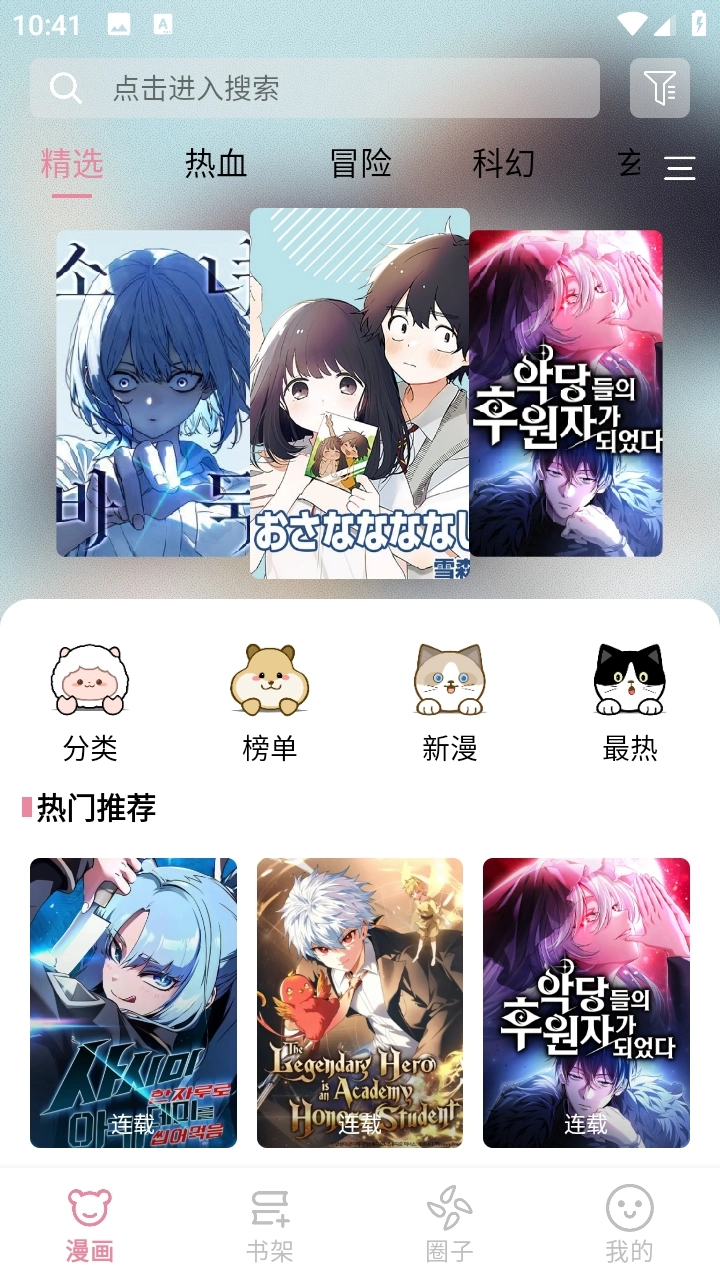720x1280 pixels.
Task: Open the blue-haired girl comic in 热门推荐
Action: pyautogui.click(x=133, y=1002)
